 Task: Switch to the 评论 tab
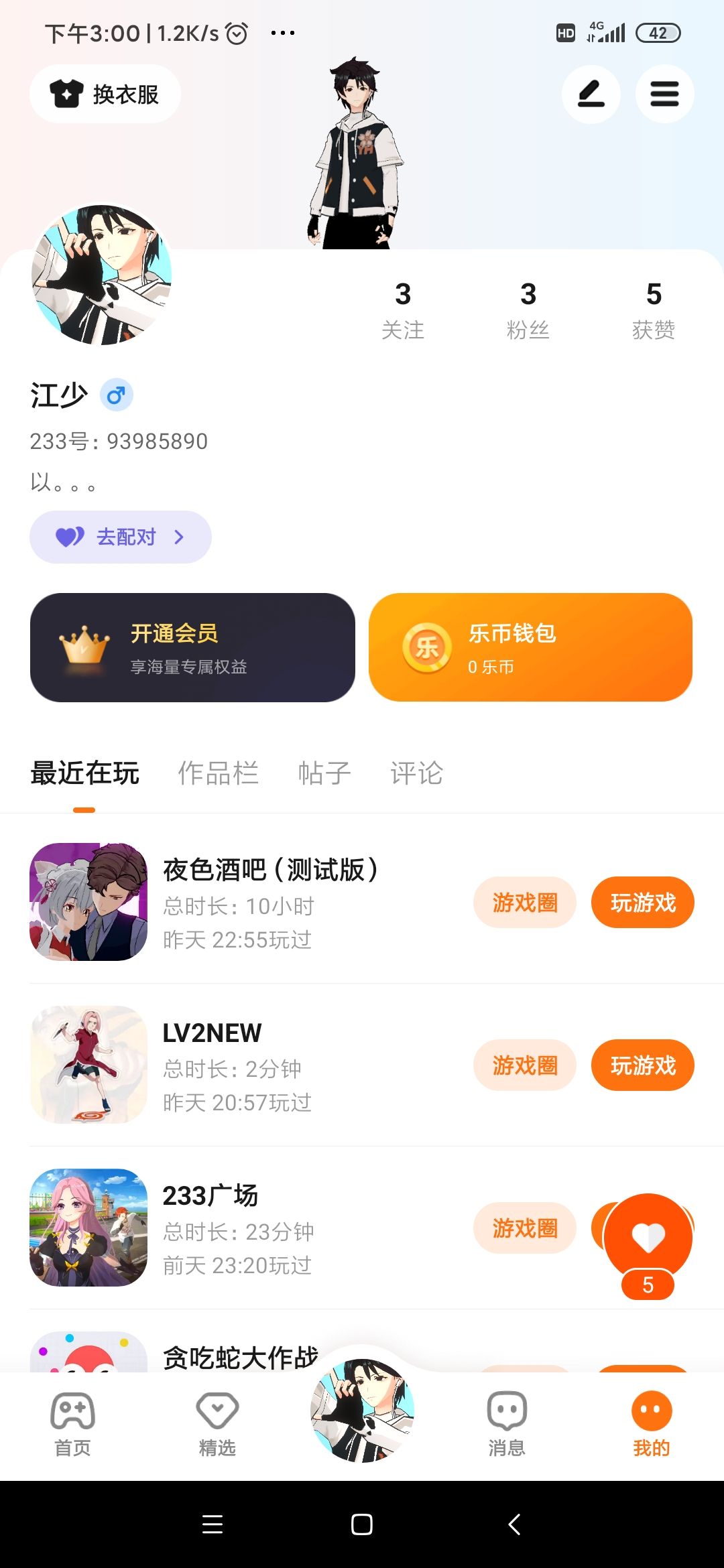point(416,773)
